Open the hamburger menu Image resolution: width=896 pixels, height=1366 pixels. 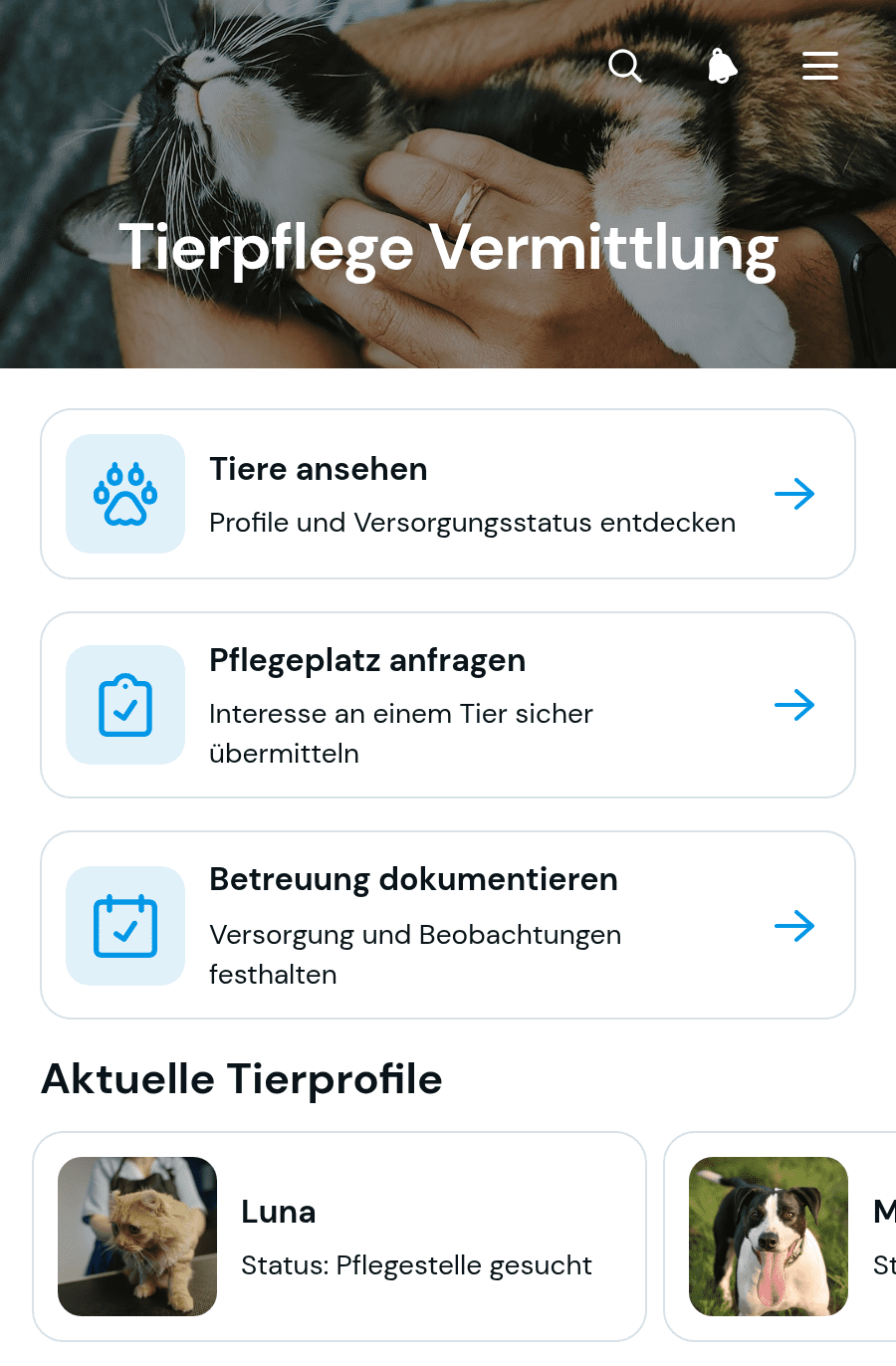820,67
